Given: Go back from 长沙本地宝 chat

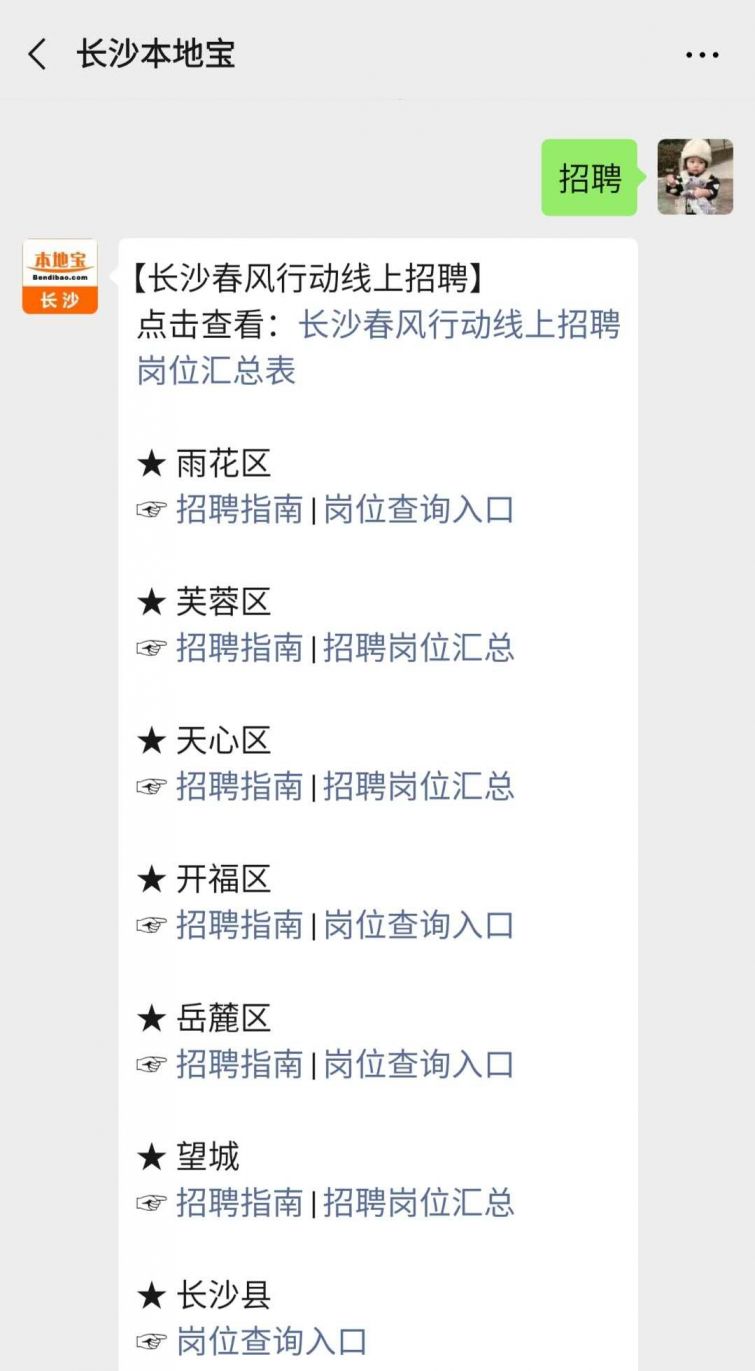Looking at the screenshot, I should click(x=38, y=54).
